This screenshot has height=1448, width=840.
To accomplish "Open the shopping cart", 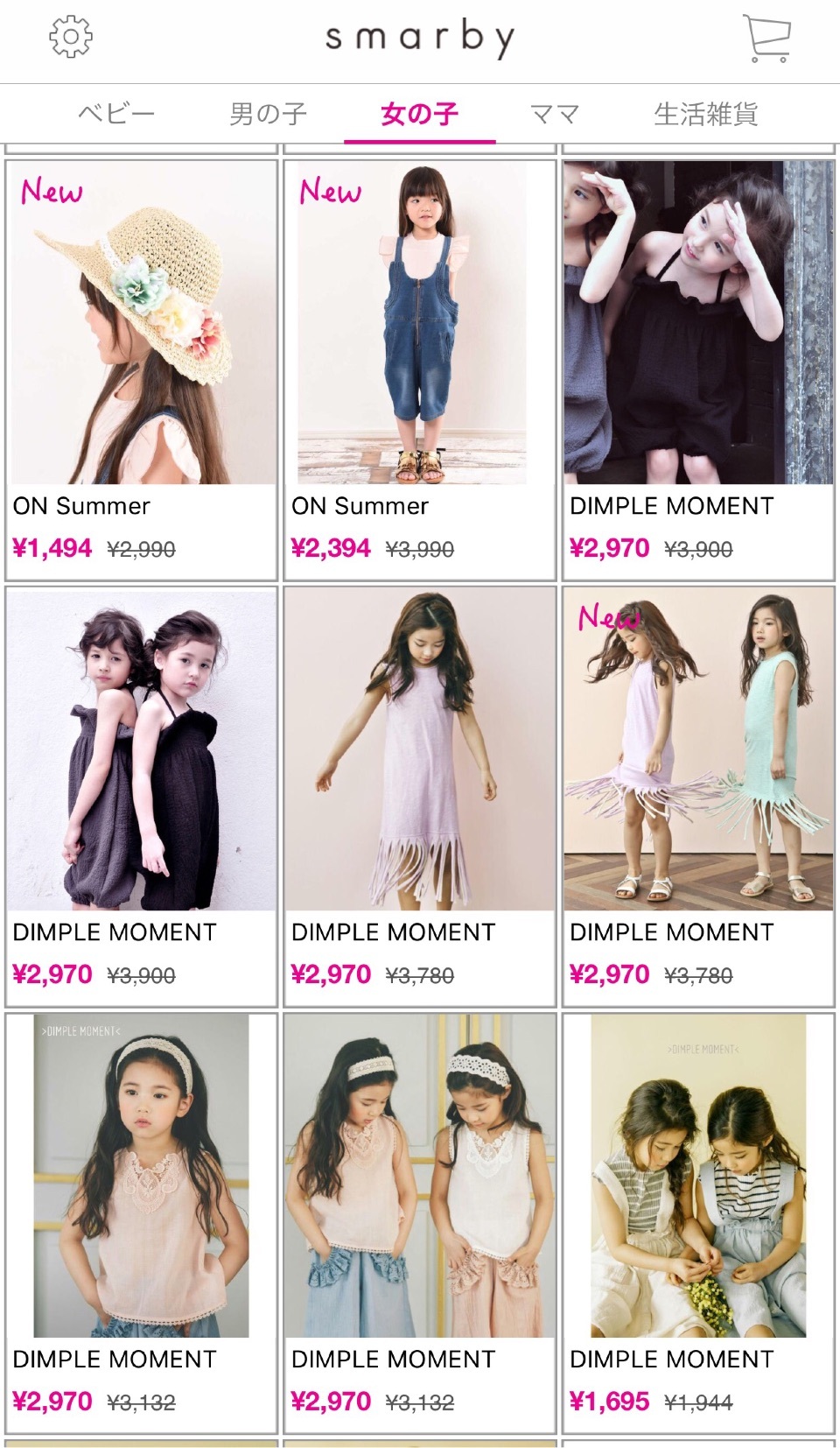I will 767,39.
